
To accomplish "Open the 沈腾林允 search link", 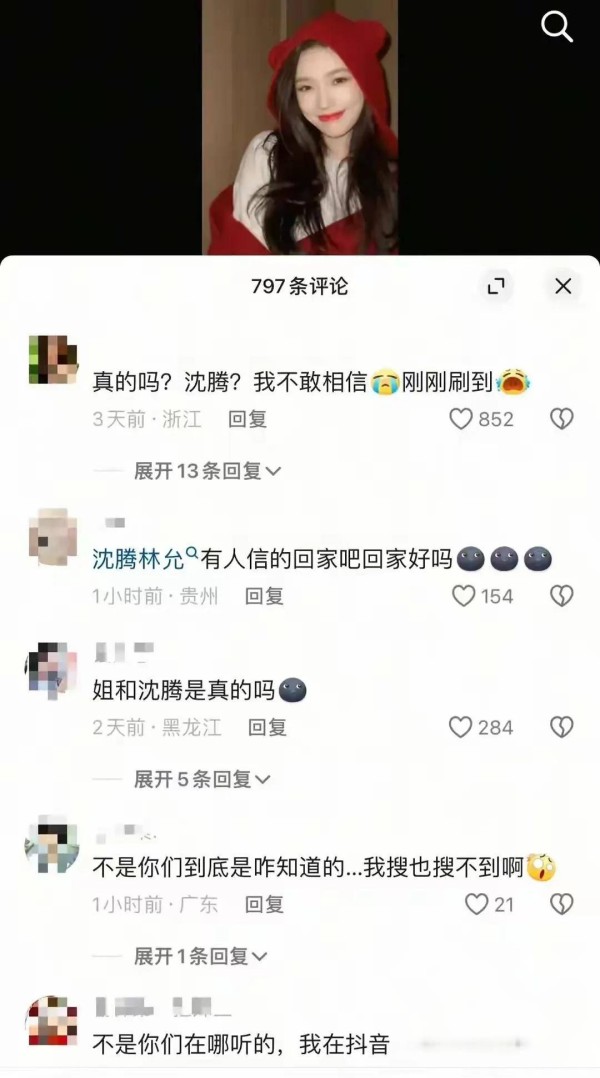I will [145, 560].
